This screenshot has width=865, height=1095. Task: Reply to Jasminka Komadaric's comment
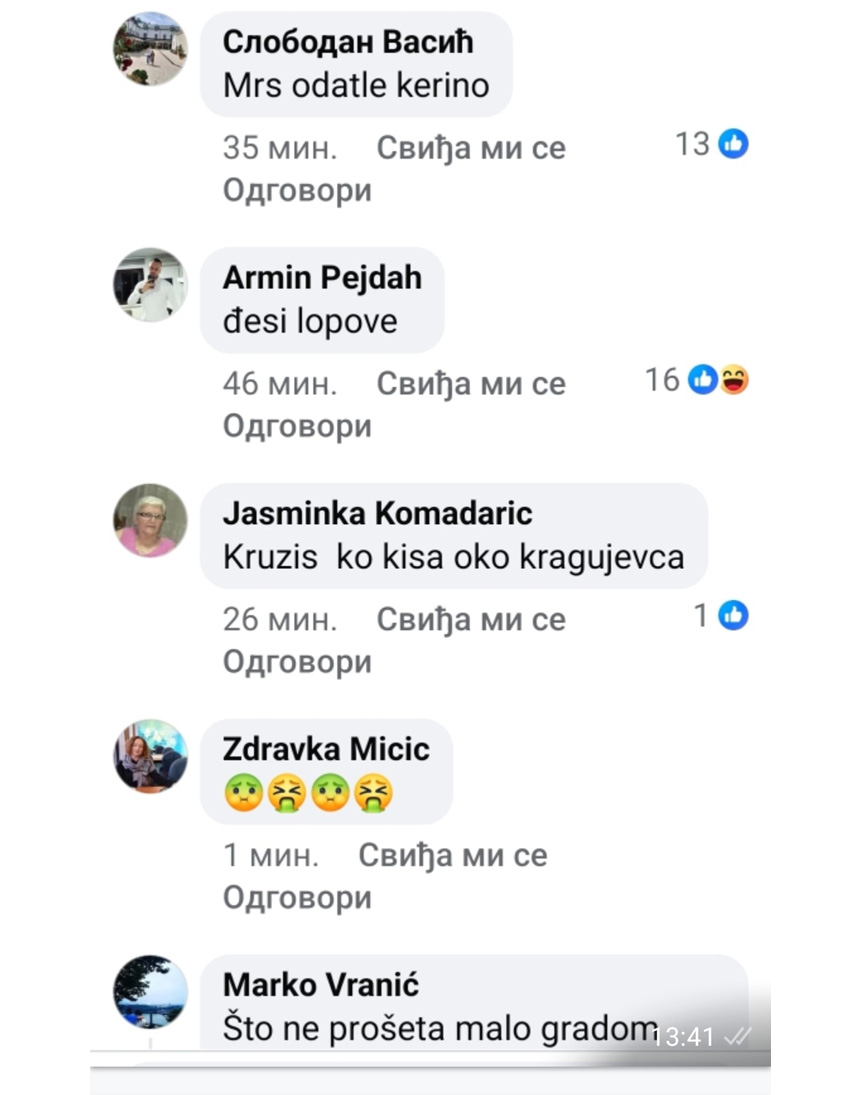tap(297, 662)
